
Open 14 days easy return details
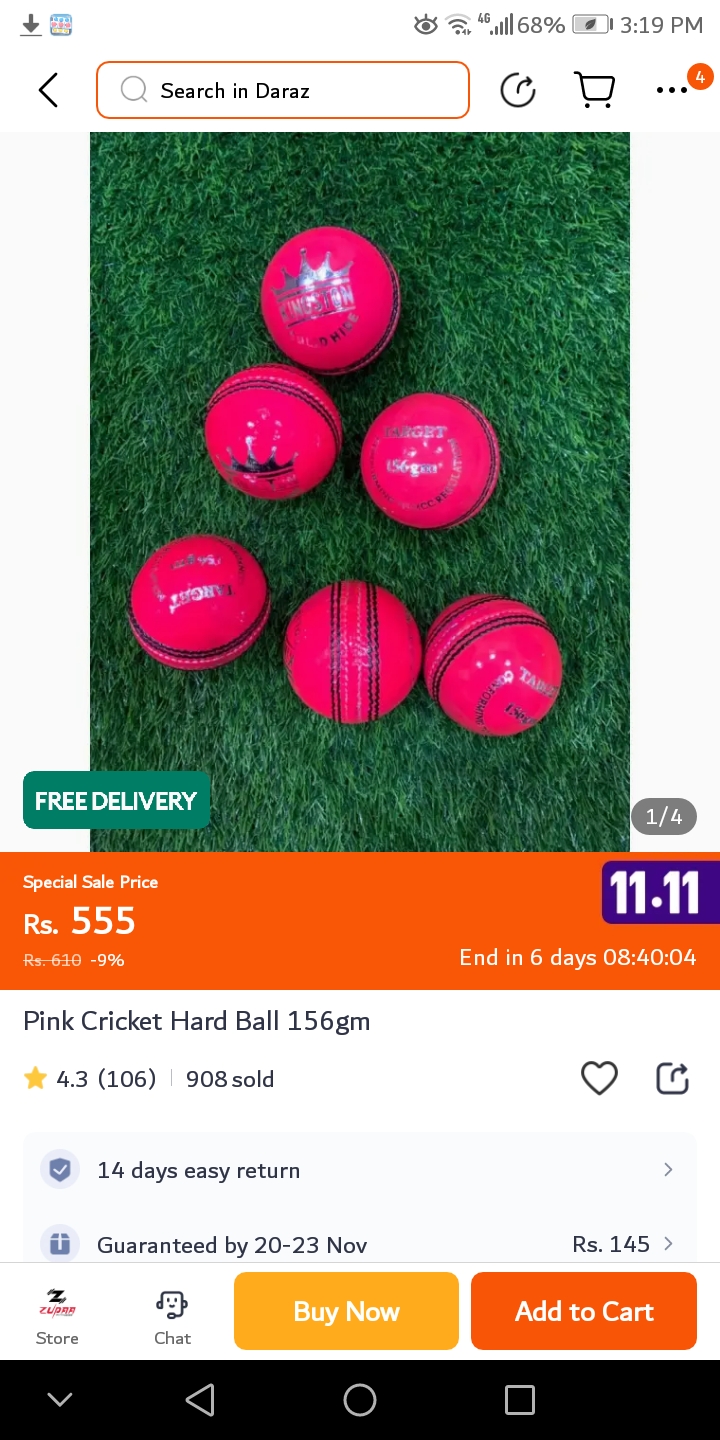pos(360,1170)
